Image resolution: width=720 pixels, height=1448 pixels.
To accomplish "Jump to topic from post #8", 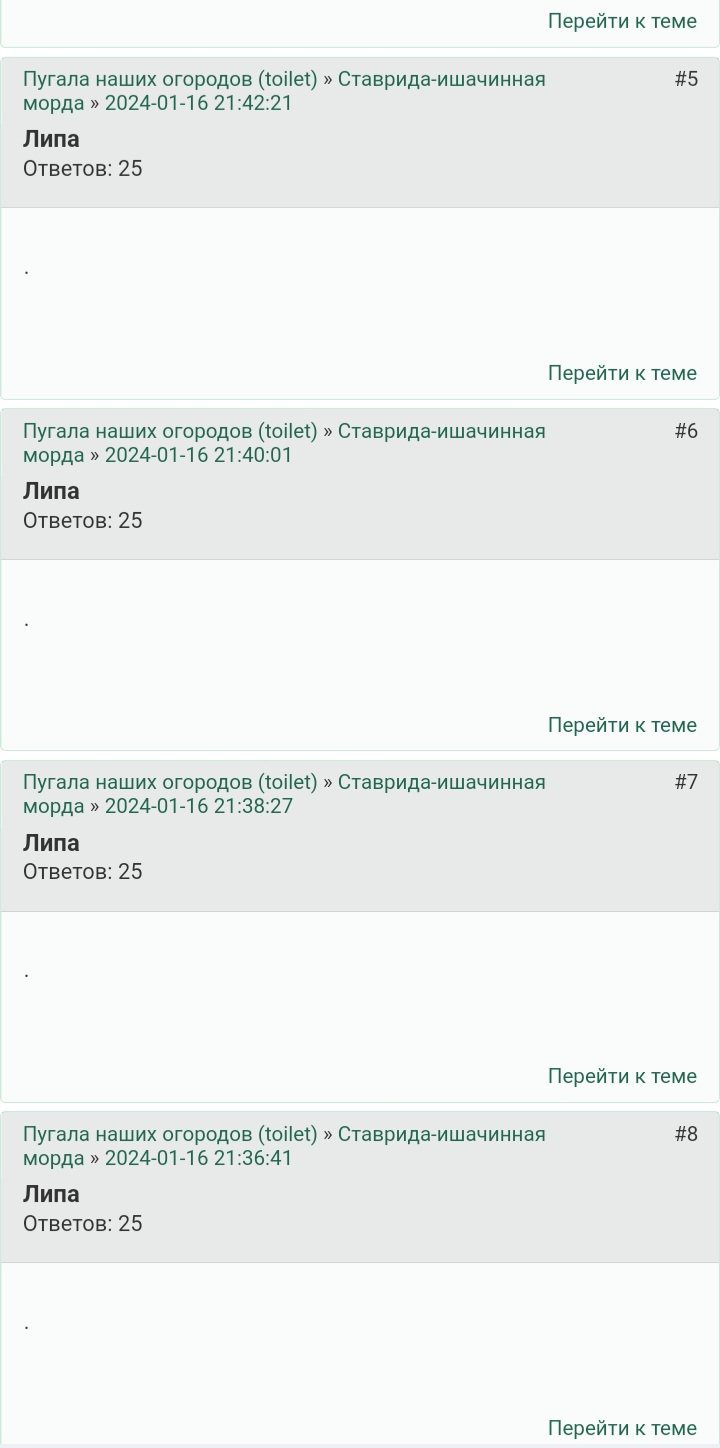I will click(x=622, y=1428).
